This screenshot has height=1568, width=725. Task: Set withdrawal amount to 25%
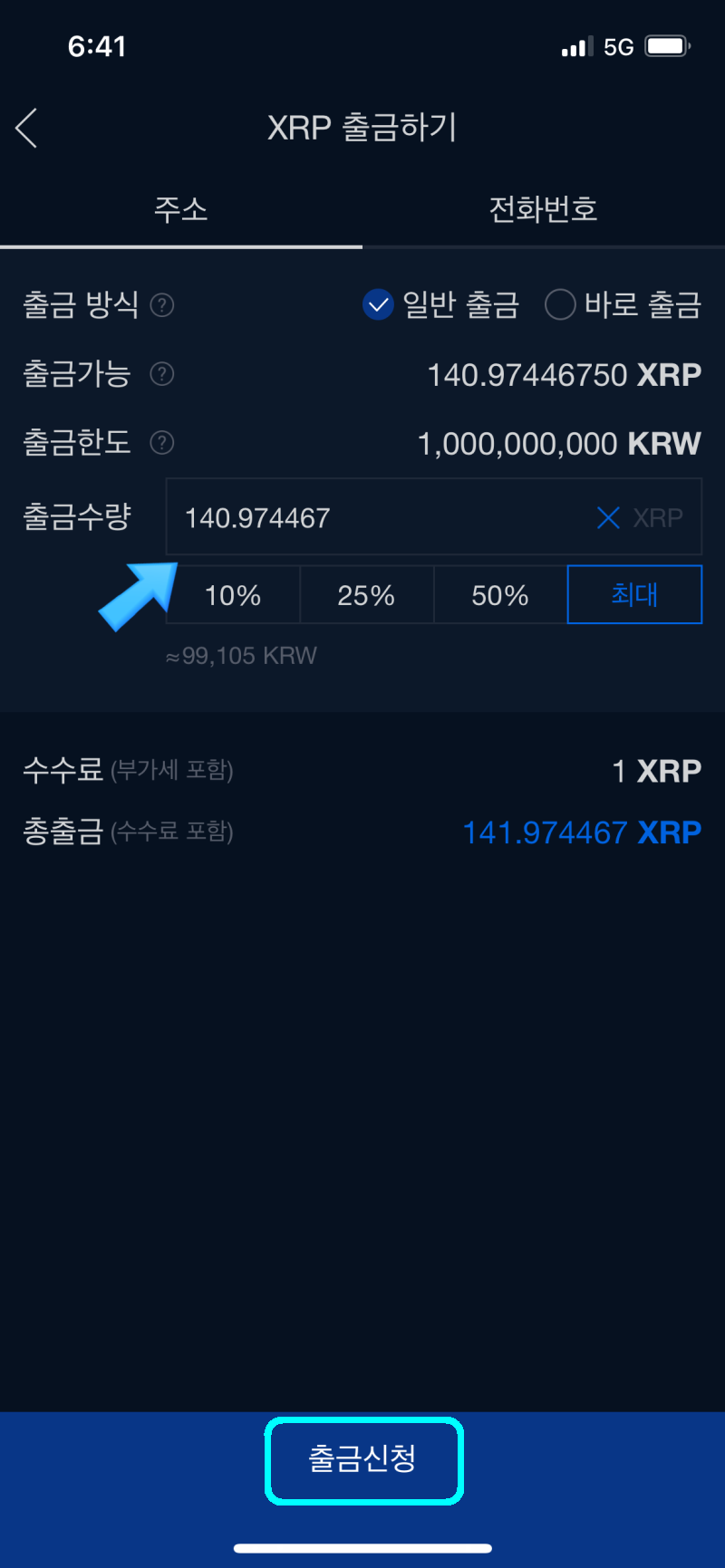(366, 595)
